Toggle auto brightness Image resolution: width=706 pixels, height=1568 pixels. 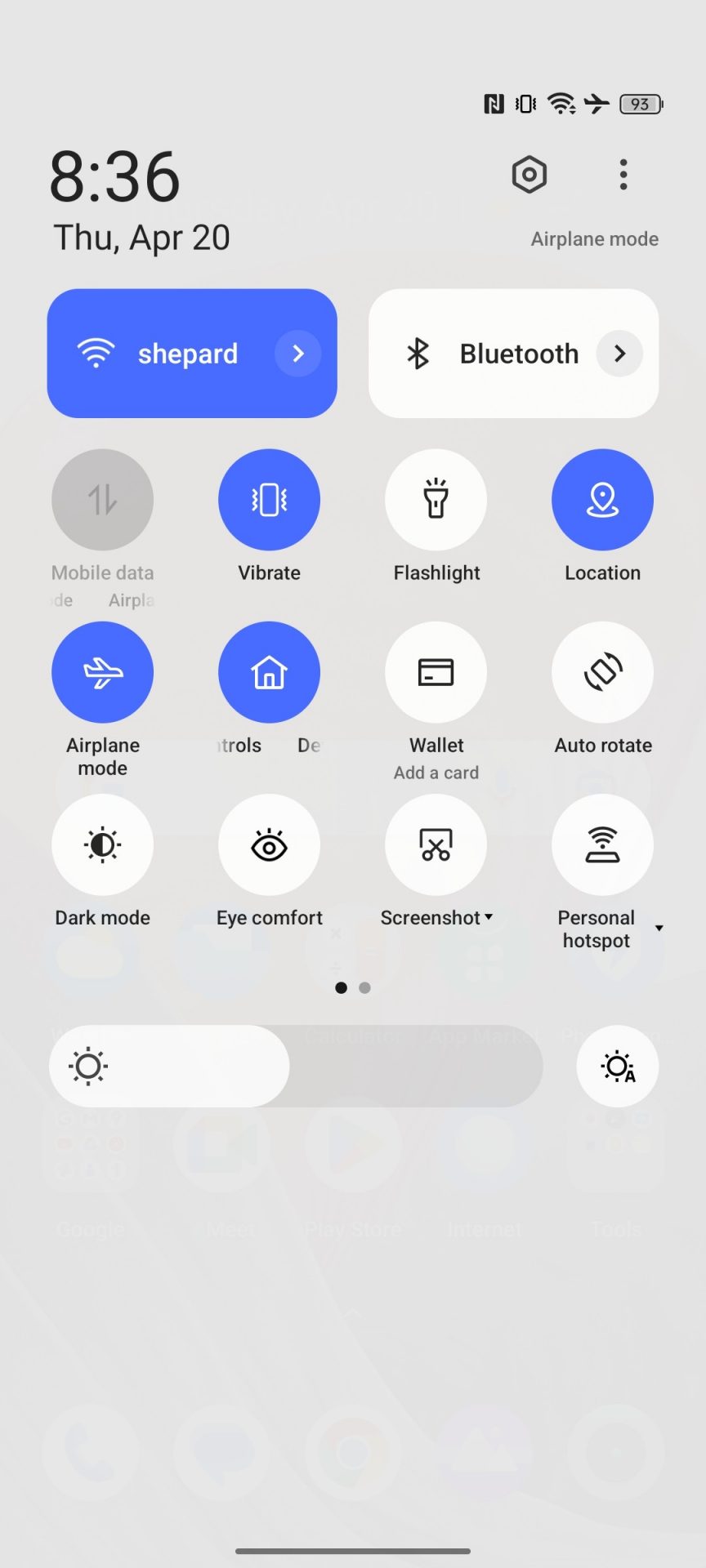click(x=617, y=1066)
